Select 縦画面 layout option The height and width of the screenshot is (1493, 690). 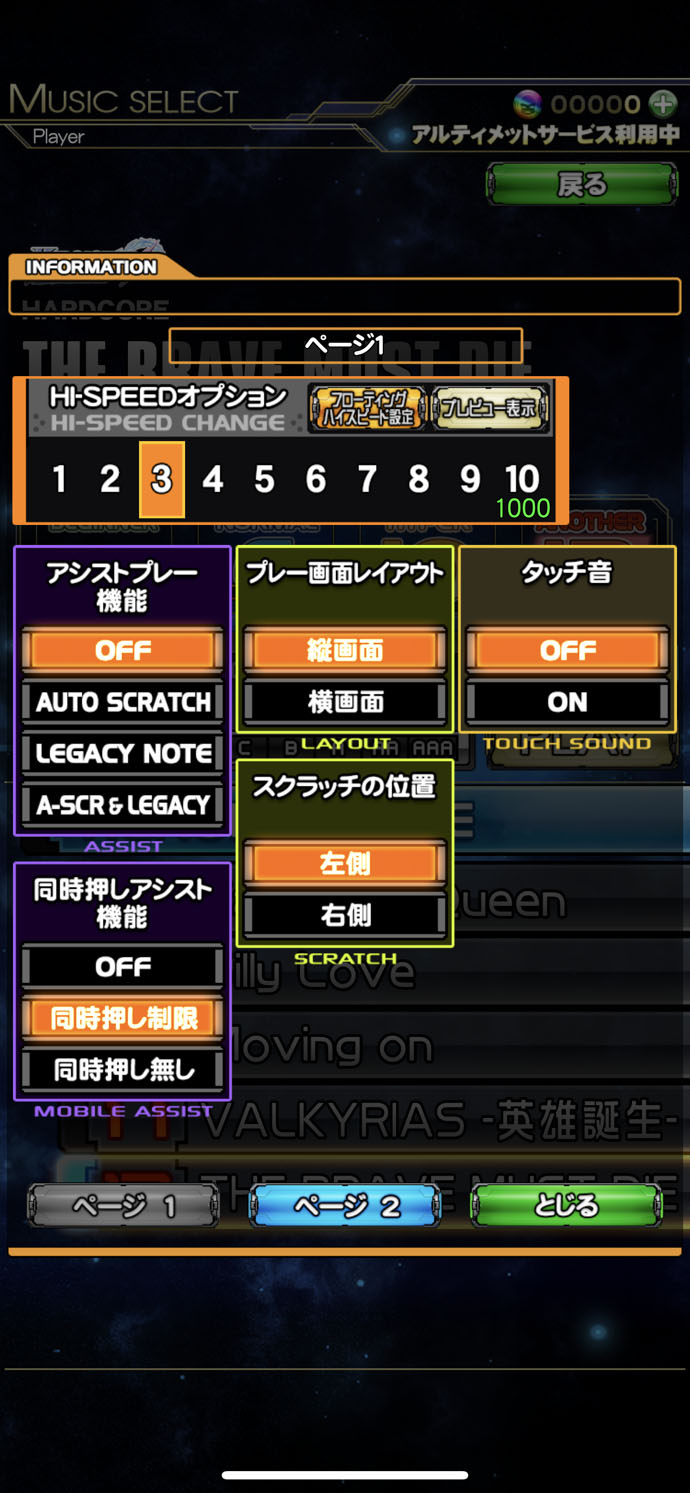point(345,650)
